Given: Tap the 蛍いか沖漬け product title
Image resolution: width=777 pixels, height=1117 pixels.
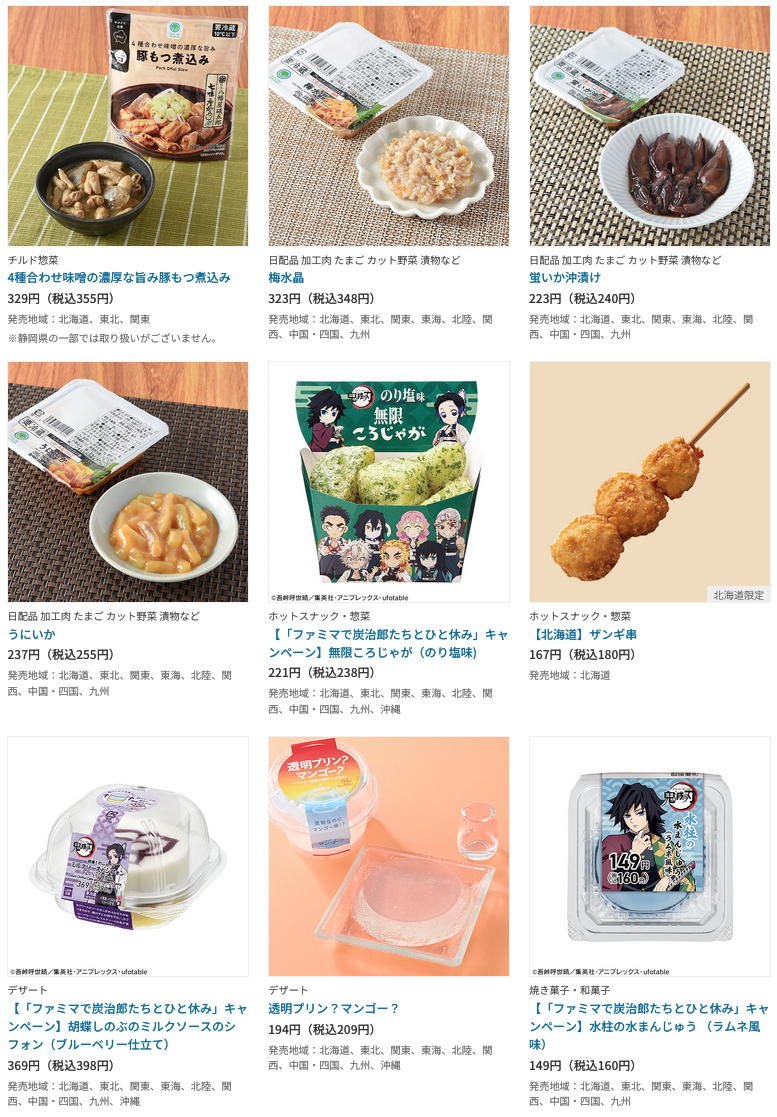Looking at the screenshot, I should (x=565, y=277).
